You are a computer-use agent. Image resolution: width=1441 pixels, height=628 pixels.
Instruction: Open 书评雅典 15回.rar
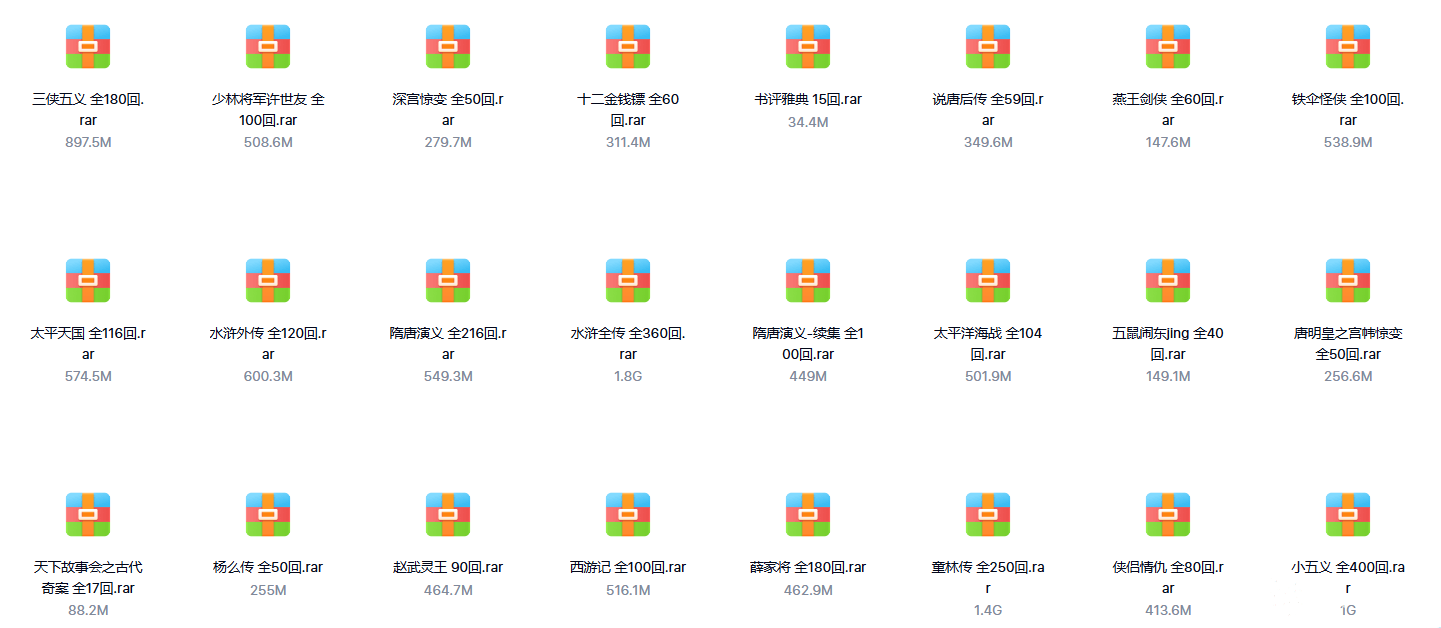point(808,47)
